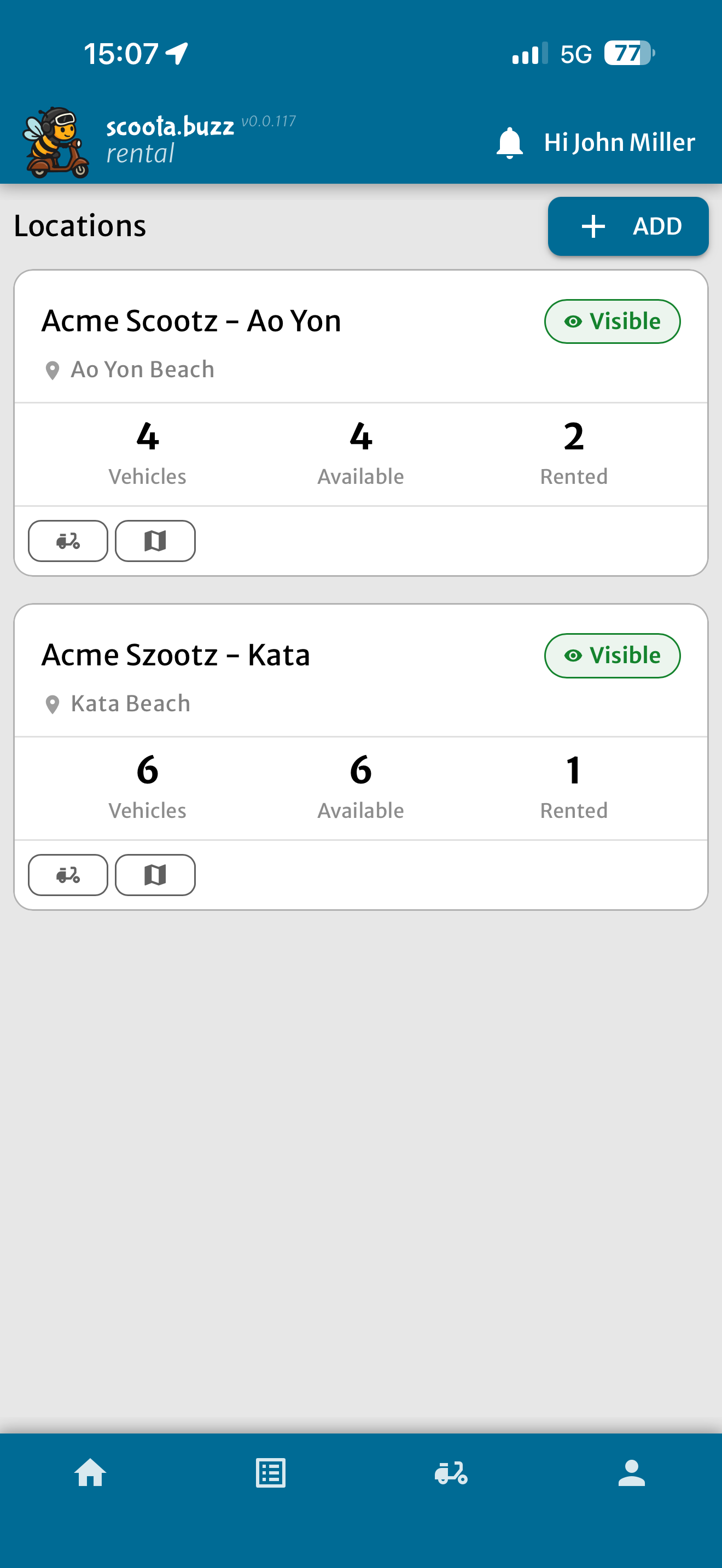Open the map for the Kata location
This screenshot has width=722, height=1568.
(155, 875)
